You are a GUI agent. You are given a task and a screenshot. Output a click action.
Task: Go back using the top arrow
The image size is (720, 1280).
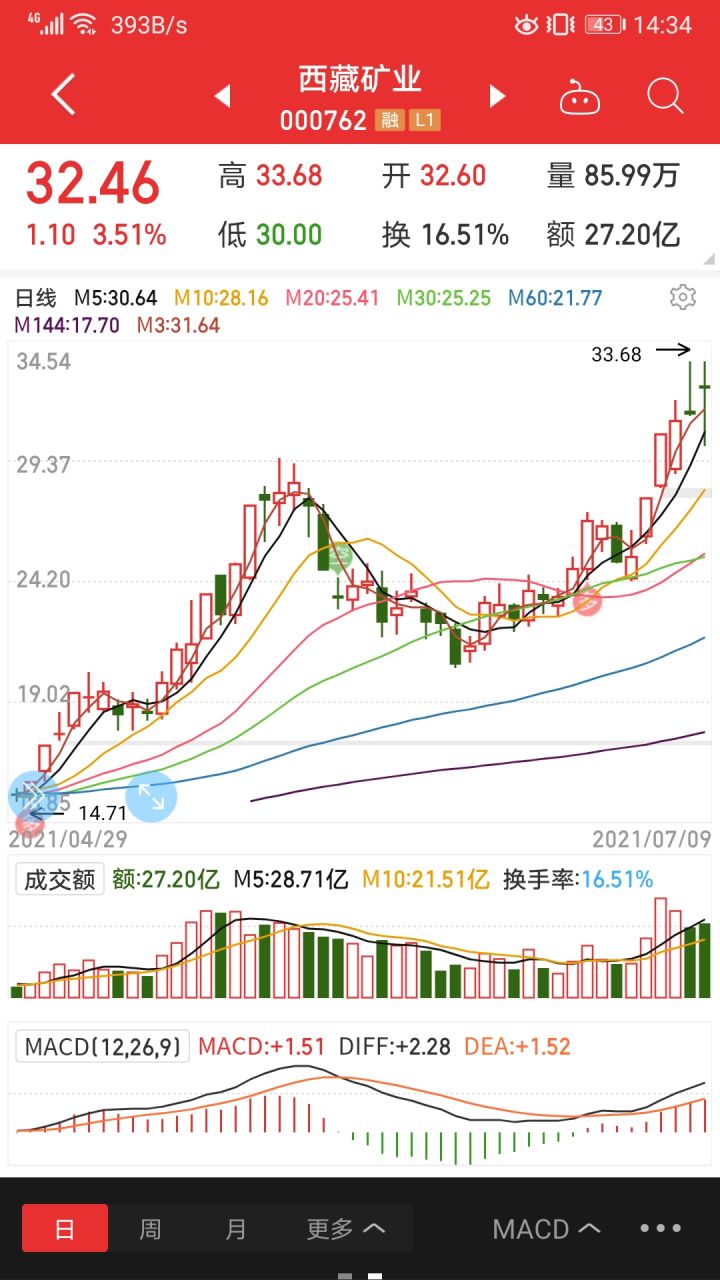64,96
